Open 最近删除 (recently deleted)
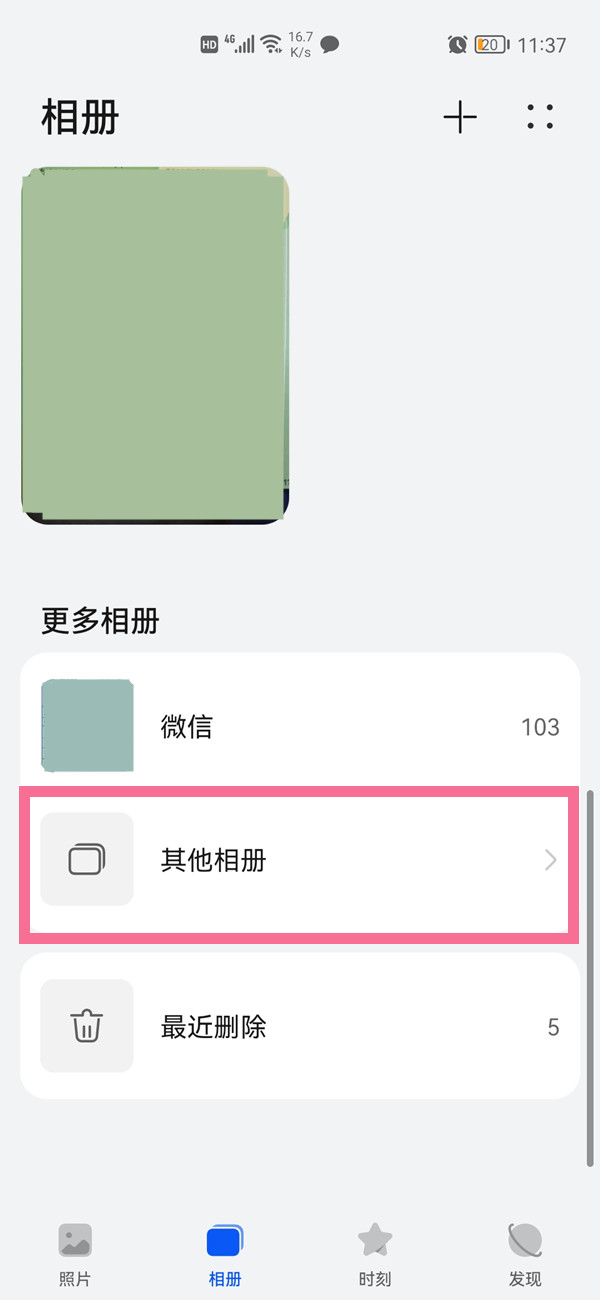Viewport: 600px width, 1300px height. point(300,1027)
